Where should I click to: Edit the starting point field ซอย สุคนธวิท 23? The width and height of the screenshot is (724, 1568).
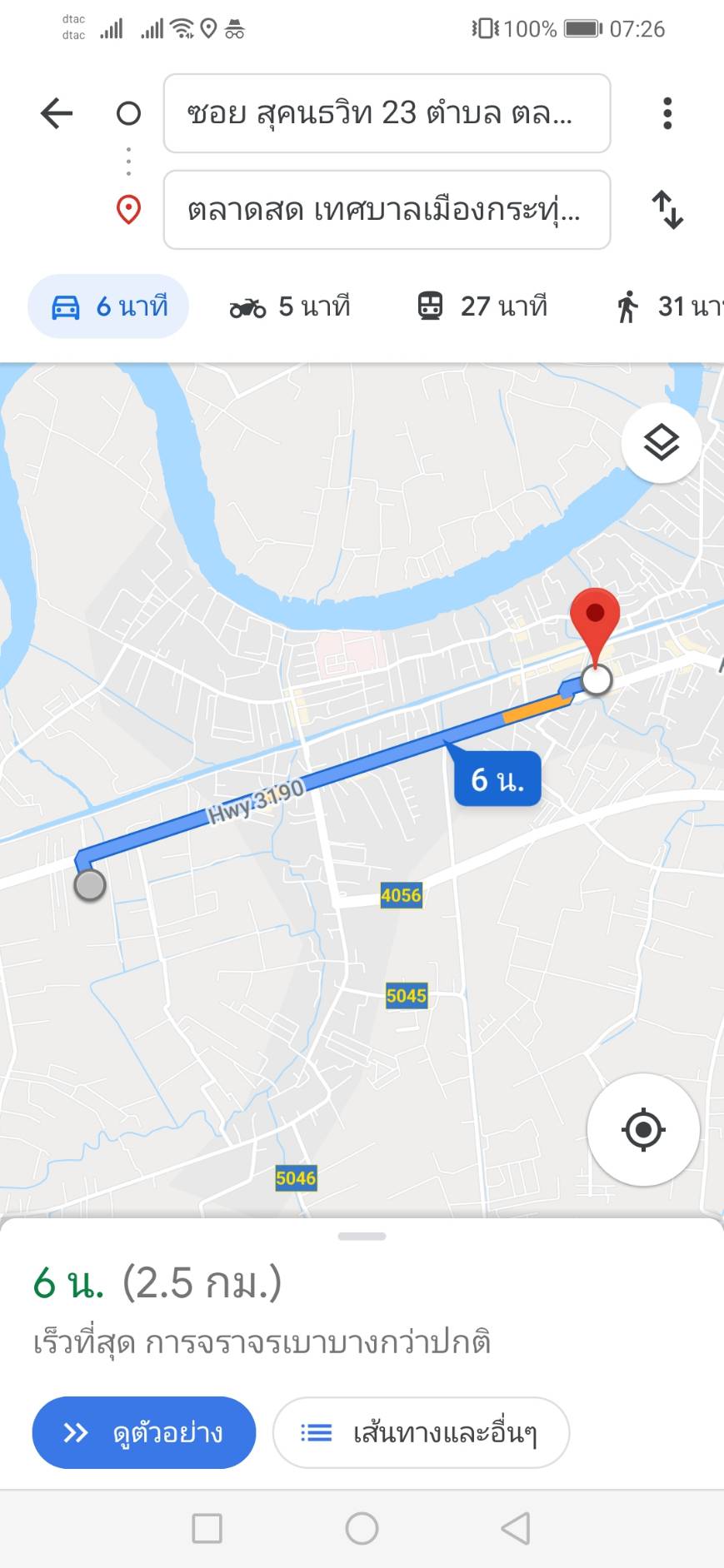[x=387, y=113]
